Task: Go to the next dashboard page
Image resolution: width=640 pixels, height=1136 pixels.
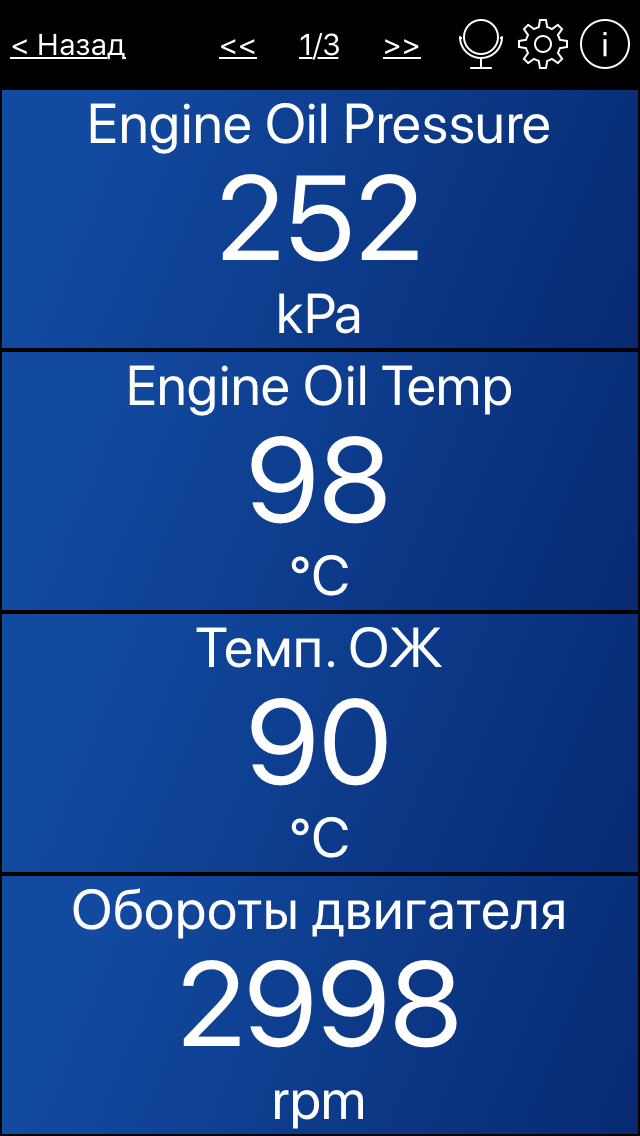Action: [x=402, y=46]
